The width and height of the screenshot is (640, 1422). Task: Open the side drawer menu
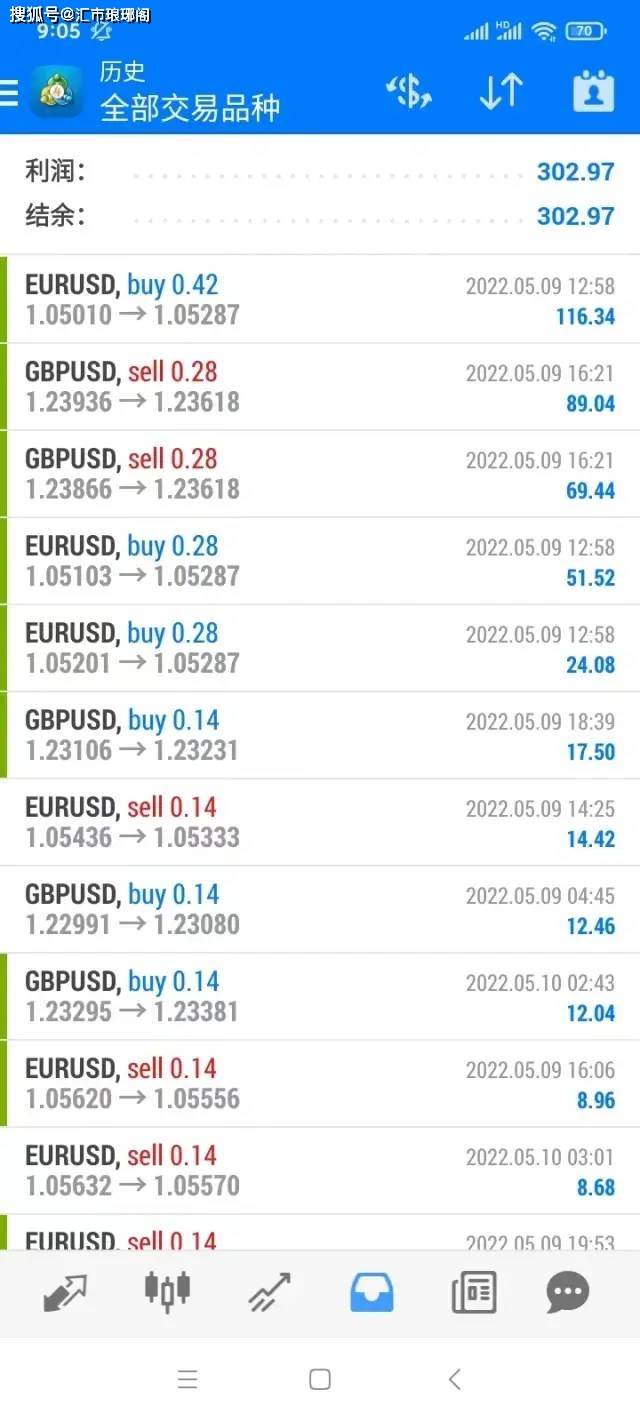point(9,92)
